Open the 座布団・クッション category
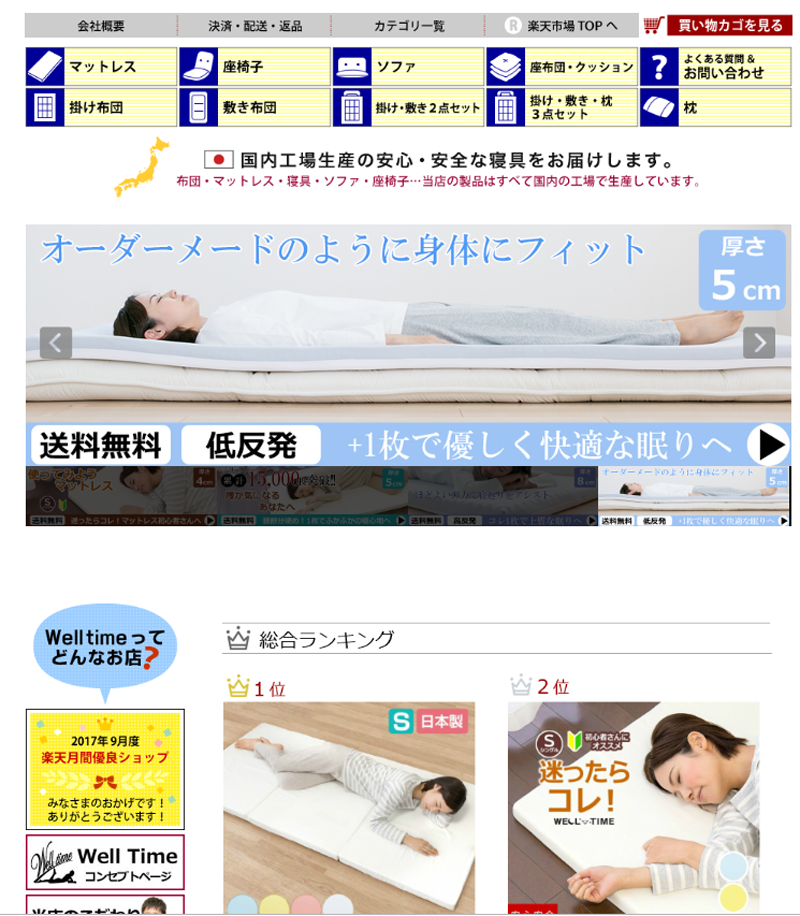This screenshot has height=916, width=800. coord(562,67)
